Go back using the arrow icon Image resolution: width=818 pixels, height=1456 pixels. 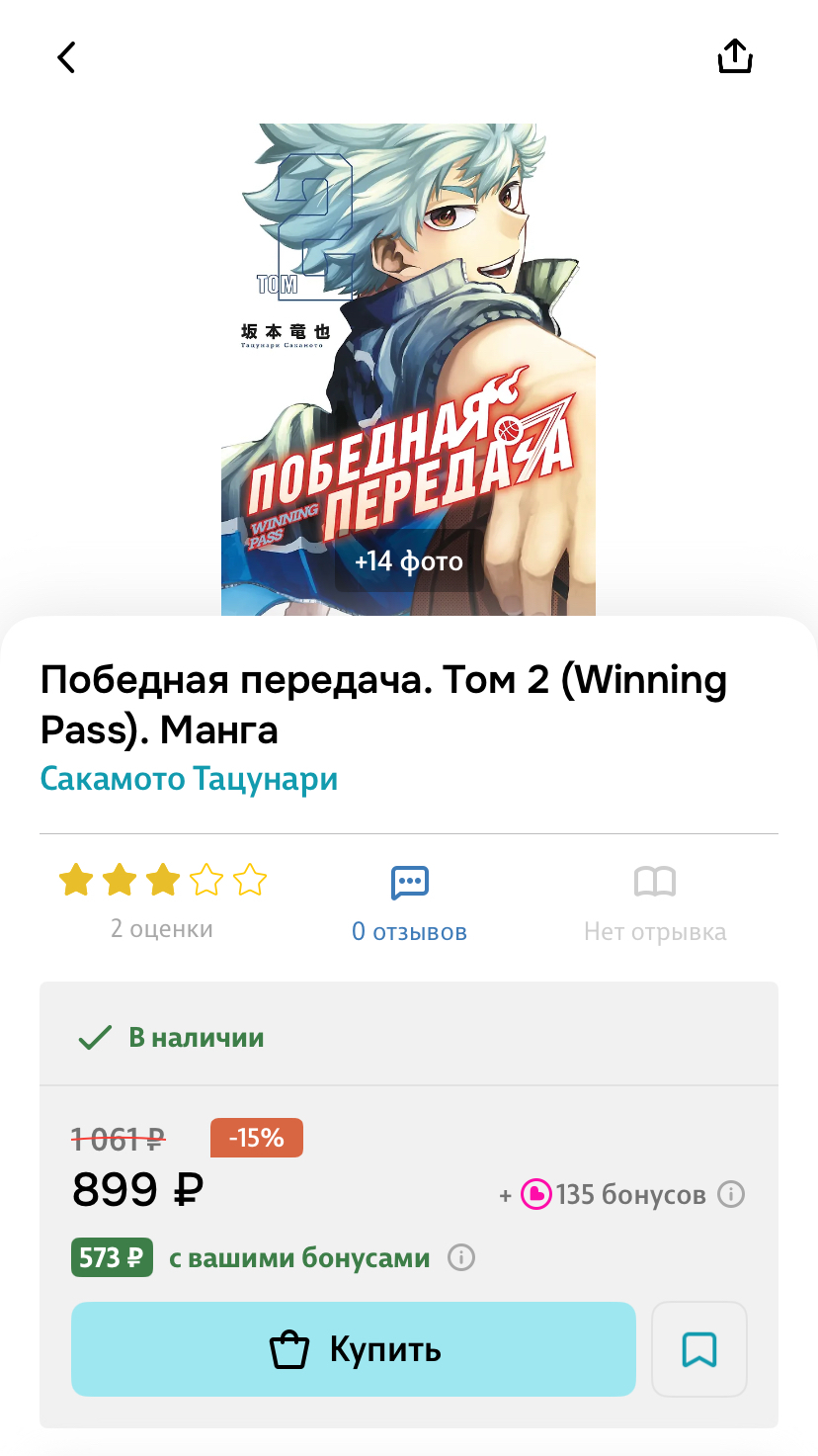[66, 57]
